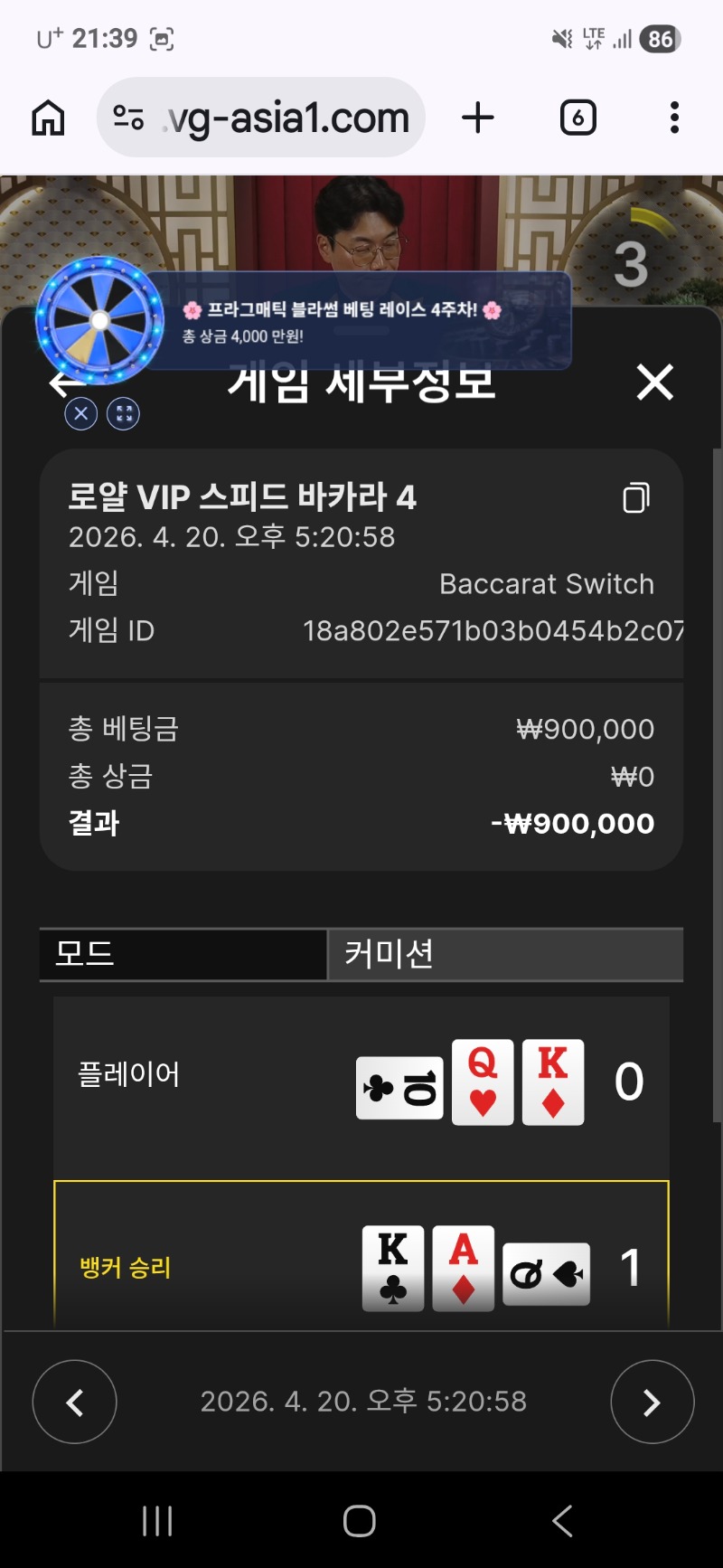Open a new browser tab
This screenshot has width=723, height=1568.
(x=478, y=118)
